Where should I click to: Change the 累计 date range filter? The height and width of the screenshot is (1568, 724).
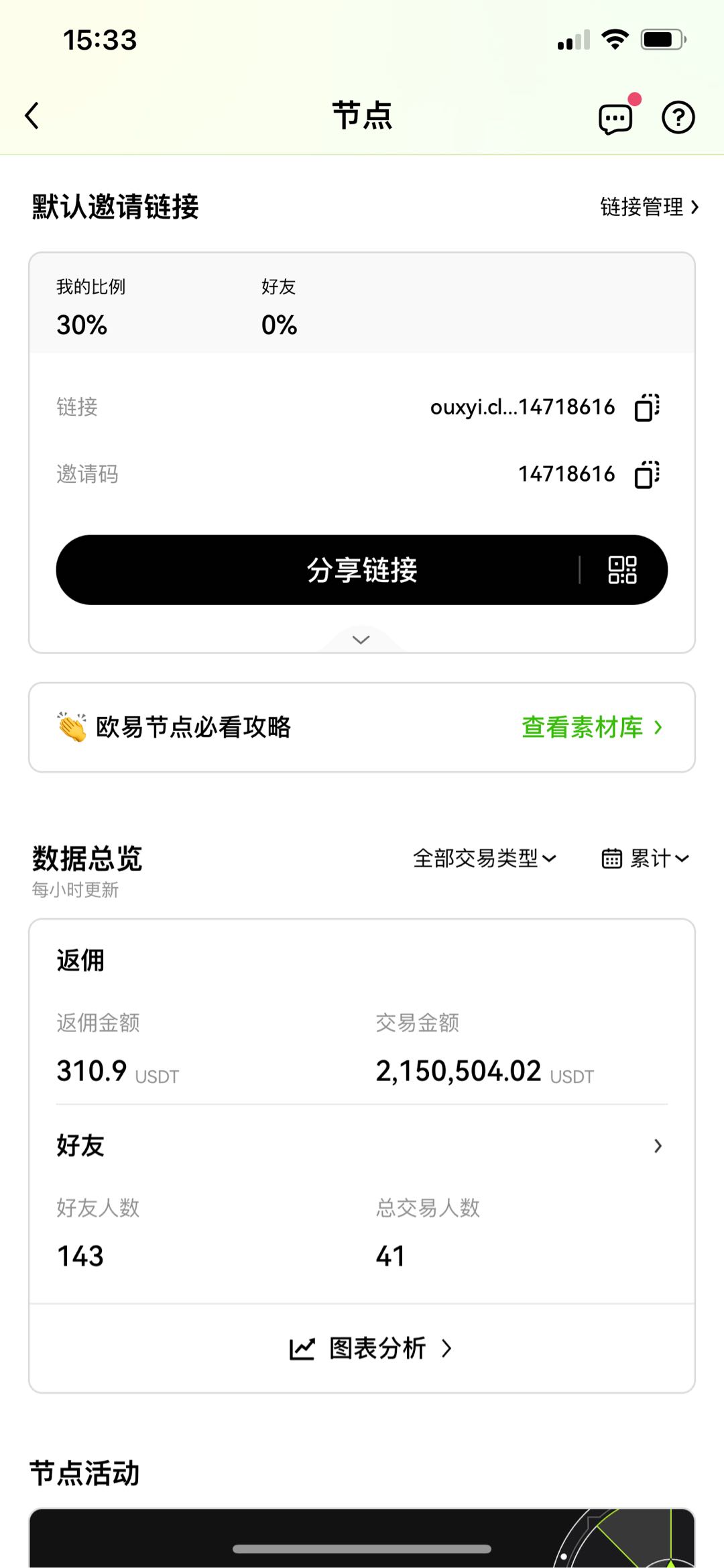click(x=645, y=858)
